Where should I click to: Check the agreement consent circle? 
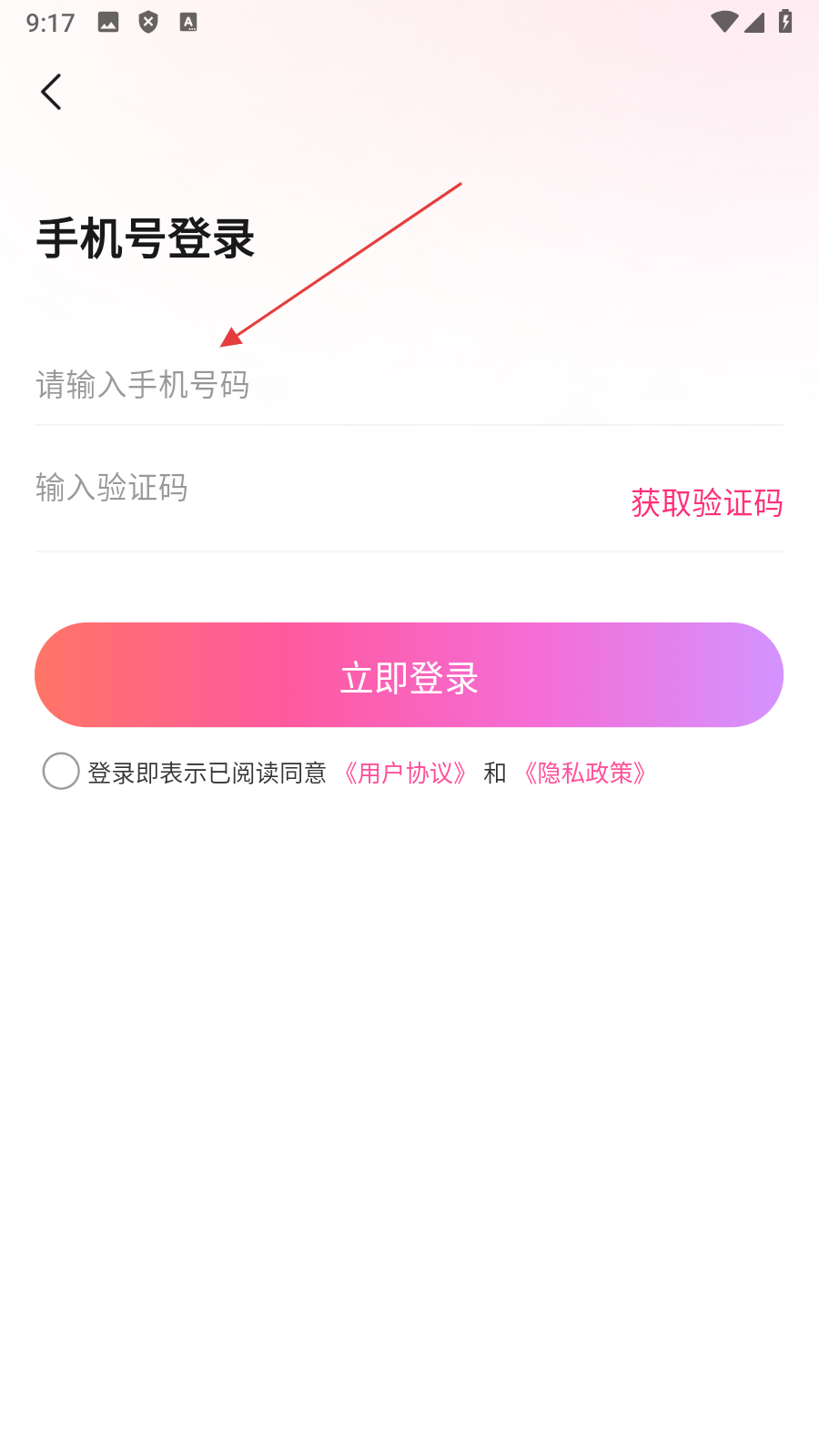pyautogui.click(x=61, y=772)
